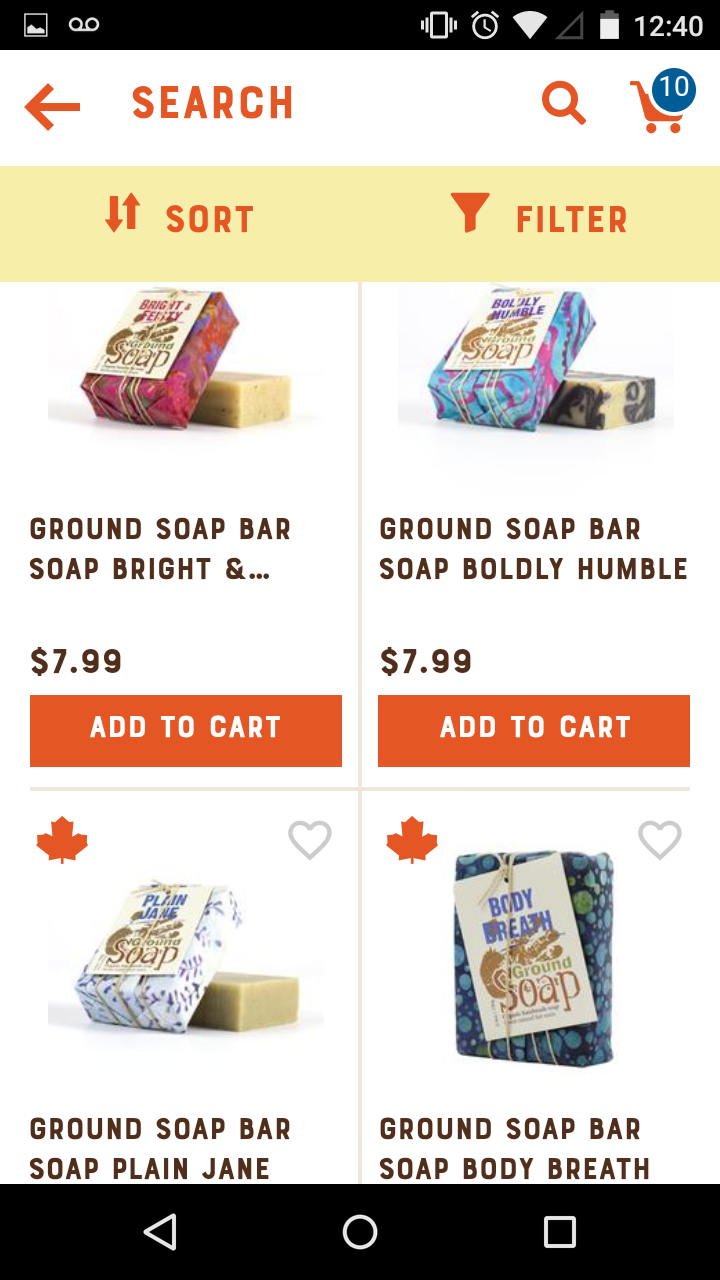Favorite the Plain Jane soap

(x=309, y=840)
